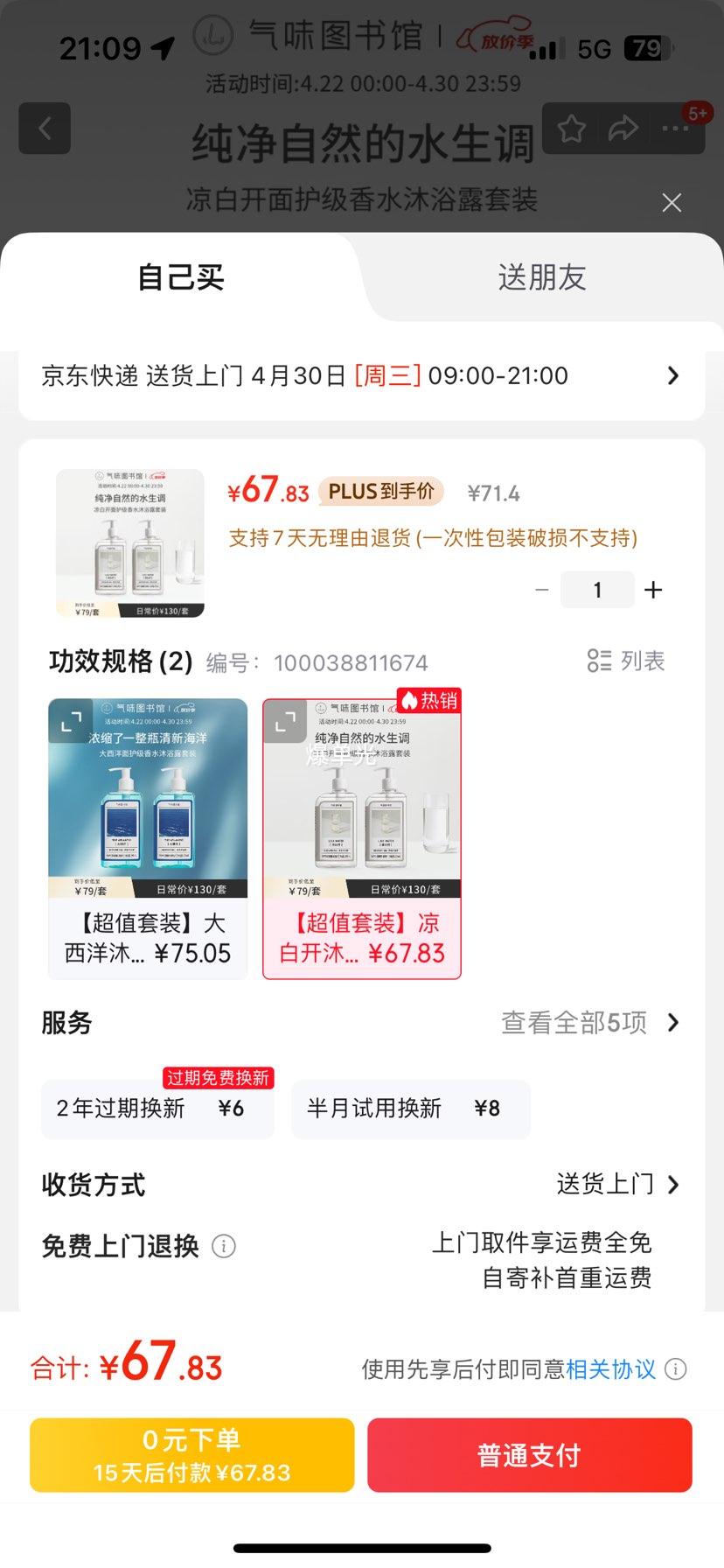Open the 收货方式 送货上门 row
This screenshot has height=1568, width=724.
coord(362,1185)
